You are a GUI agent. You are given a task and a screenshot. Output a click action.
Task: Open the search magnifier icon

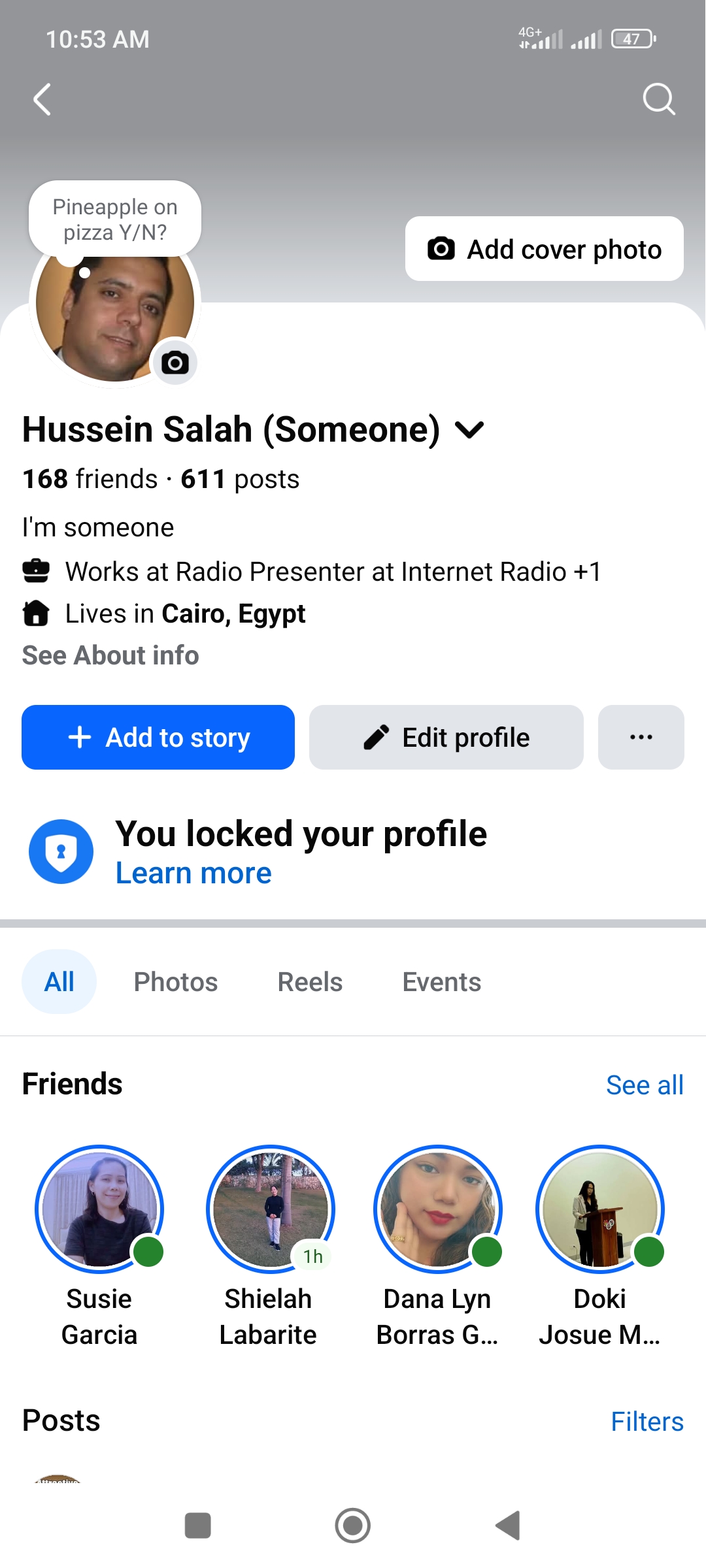pos(658,99)
